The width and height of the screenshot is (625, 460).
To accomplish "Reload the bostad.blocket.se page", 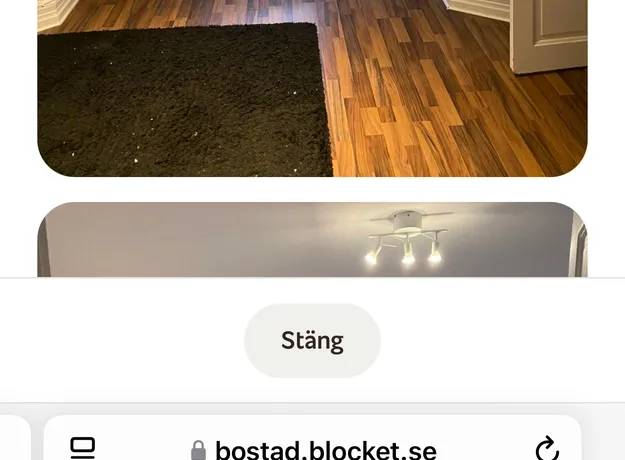I will click(546, 448).
